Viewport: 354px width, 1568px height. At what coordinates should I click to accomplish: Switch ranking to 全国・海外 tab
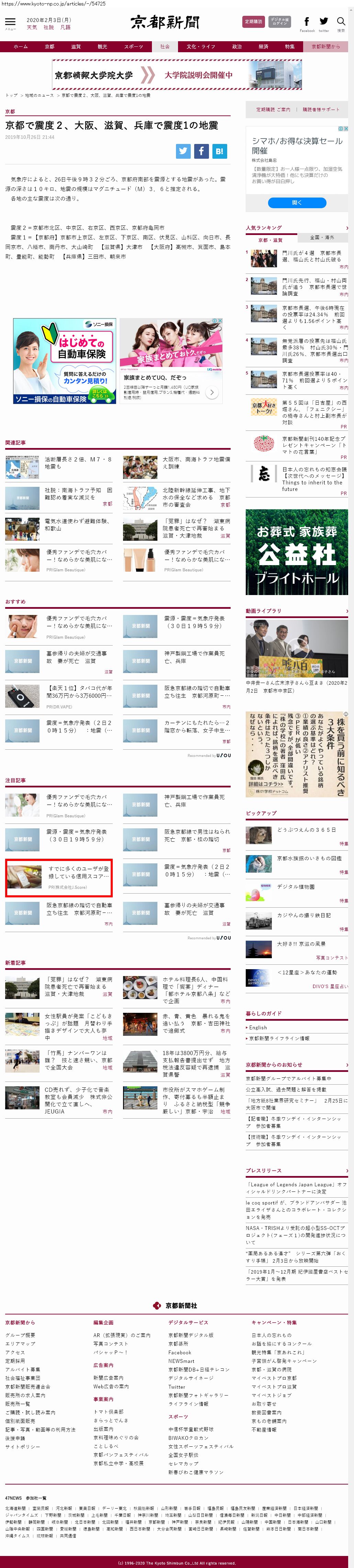pos(322,237)
